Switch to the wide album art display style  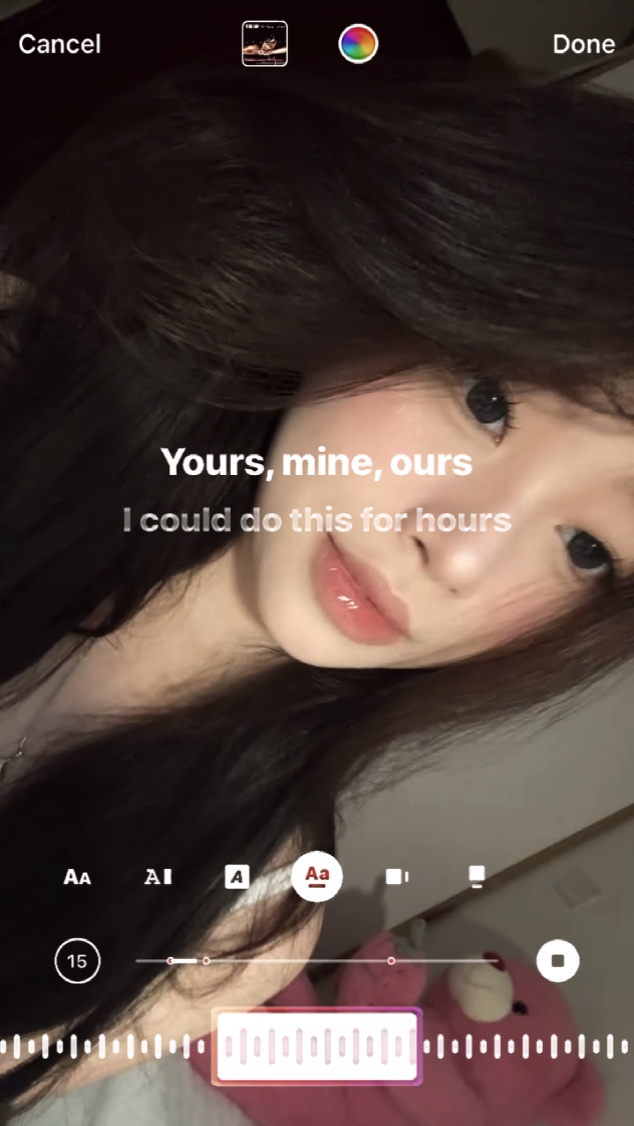click(x=397, y=877)
